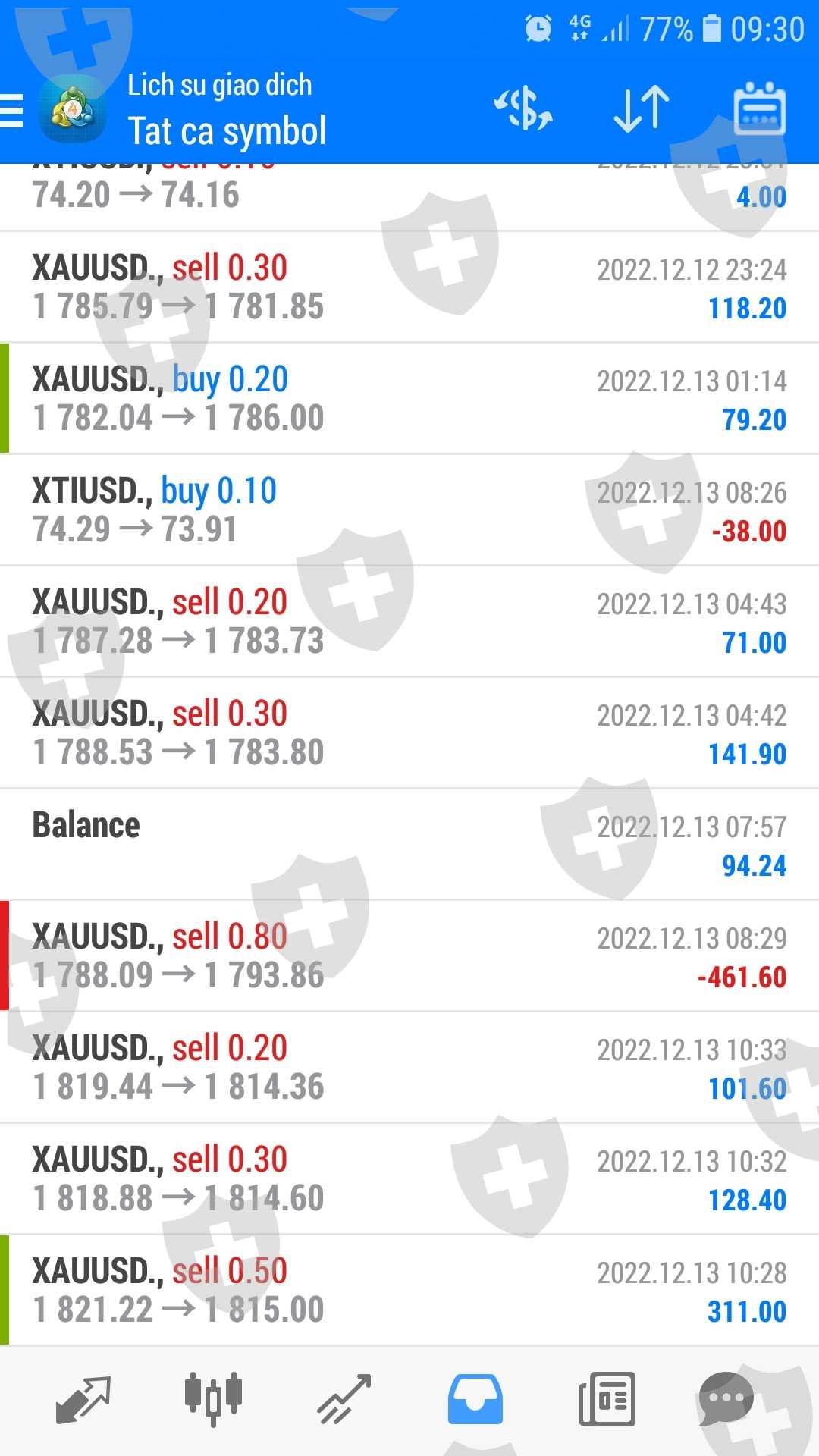
Task: Open the Balance 94.24 entry
Action: 409,844
